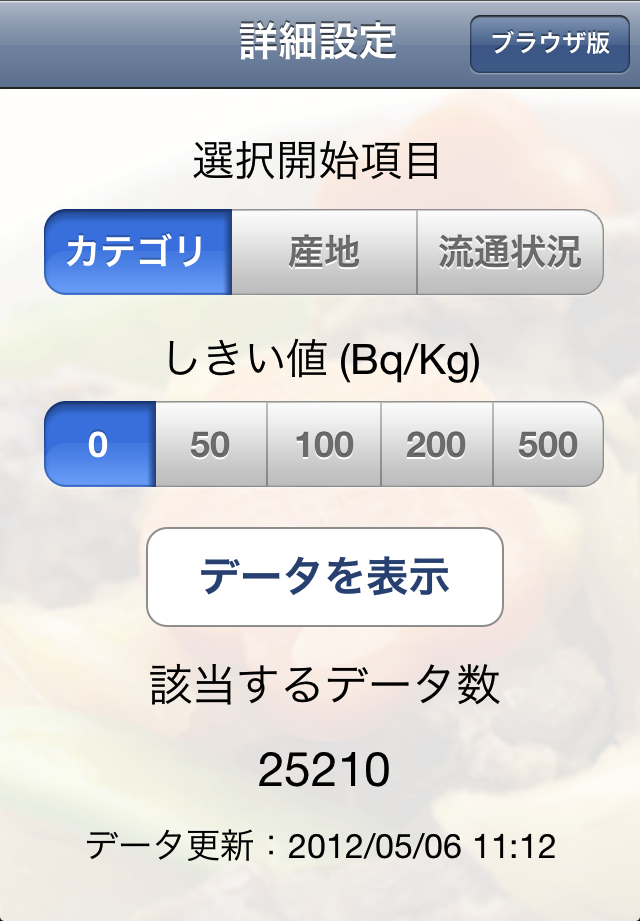640x921 pixels.
Task: Switch start item to 産地
Action: [324, 252]
